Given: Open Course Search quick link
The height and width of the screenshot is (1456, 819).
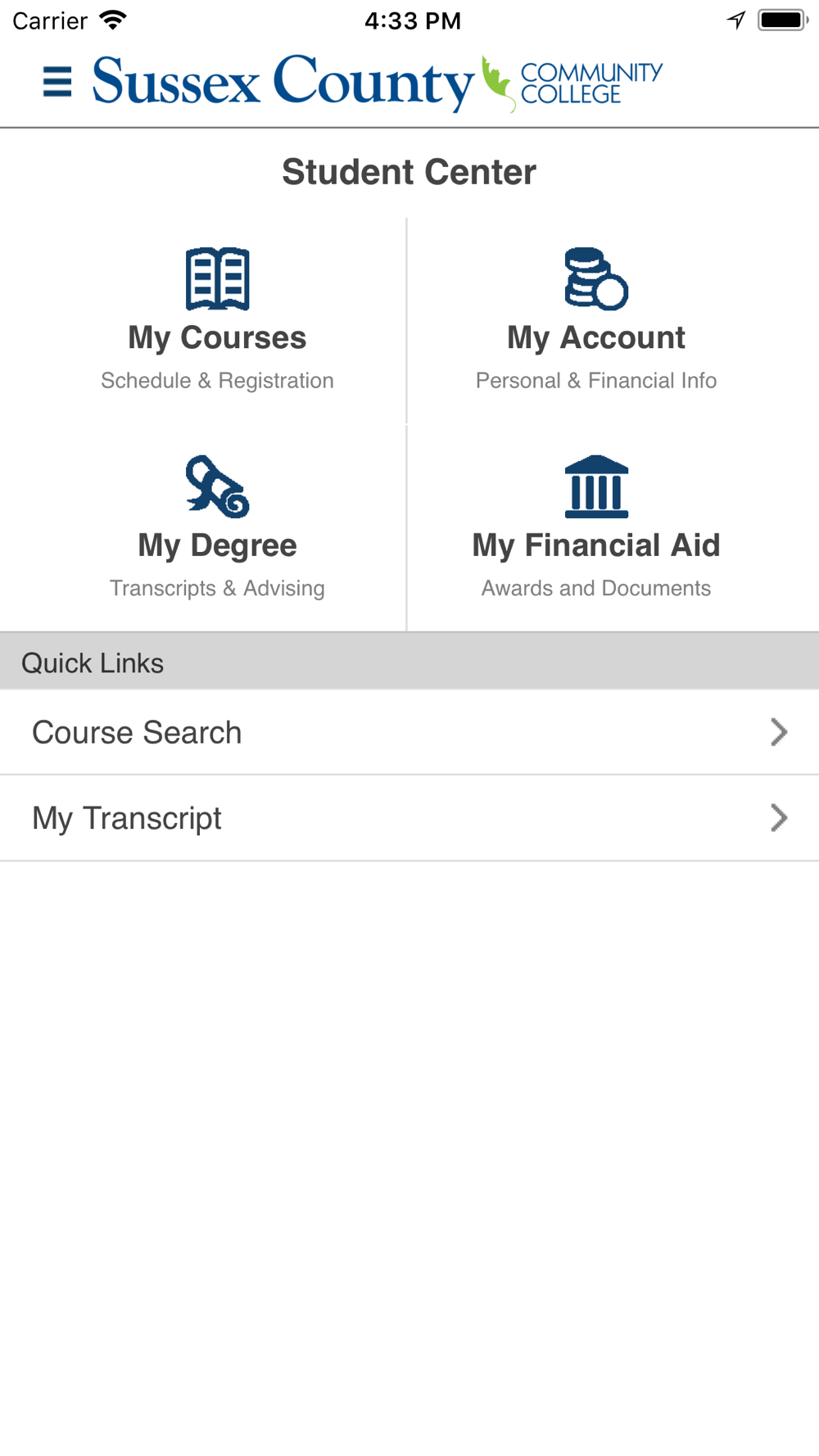Looking at the screenshot, I should [409, 732].
